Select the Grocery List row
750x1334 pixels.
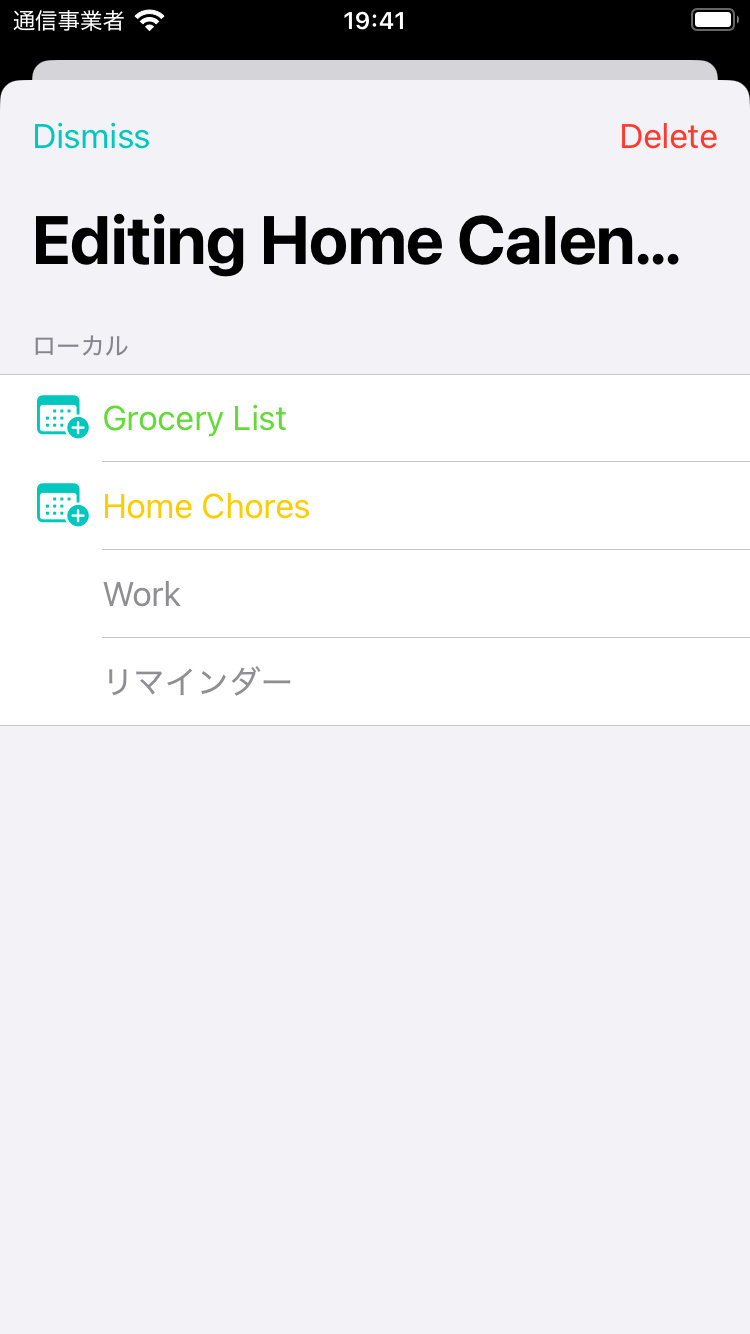pos(375,418)
